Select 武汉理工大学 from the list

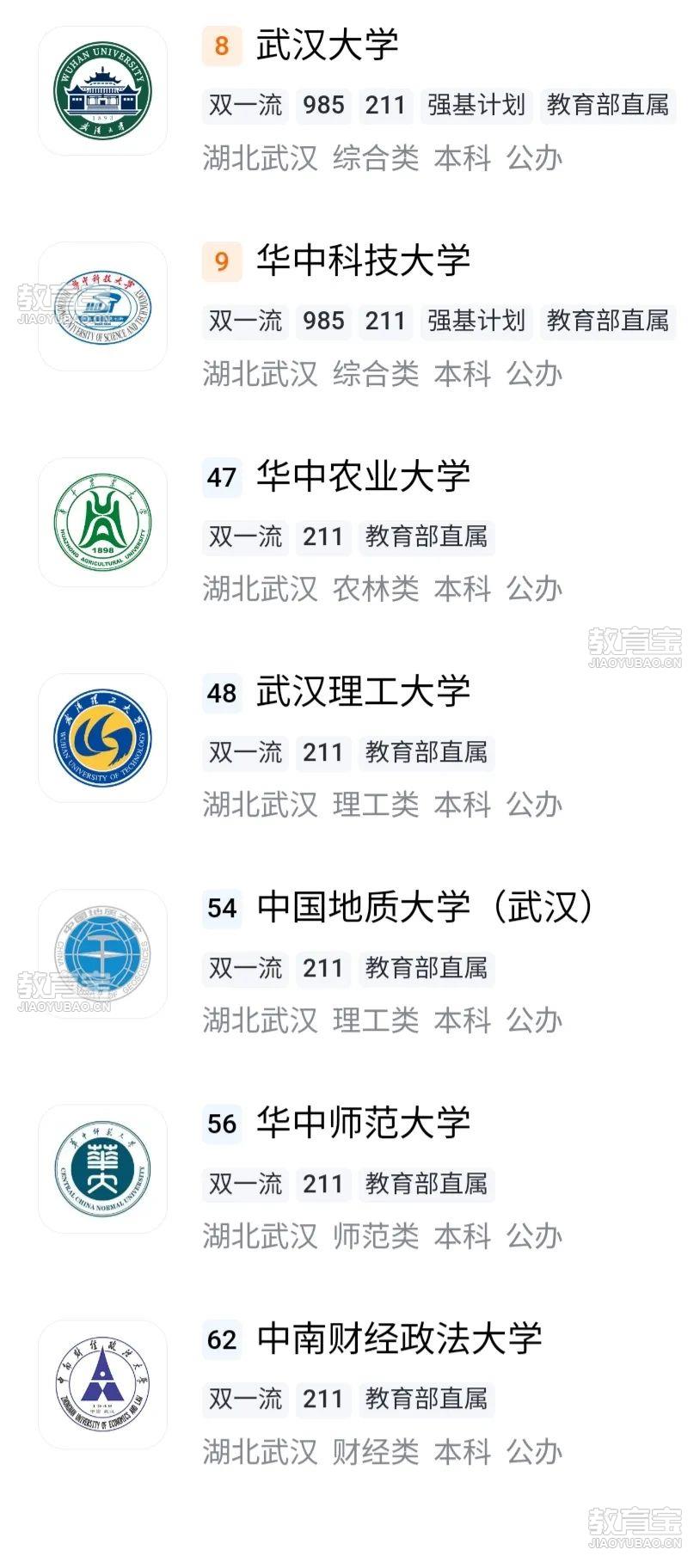362,693
